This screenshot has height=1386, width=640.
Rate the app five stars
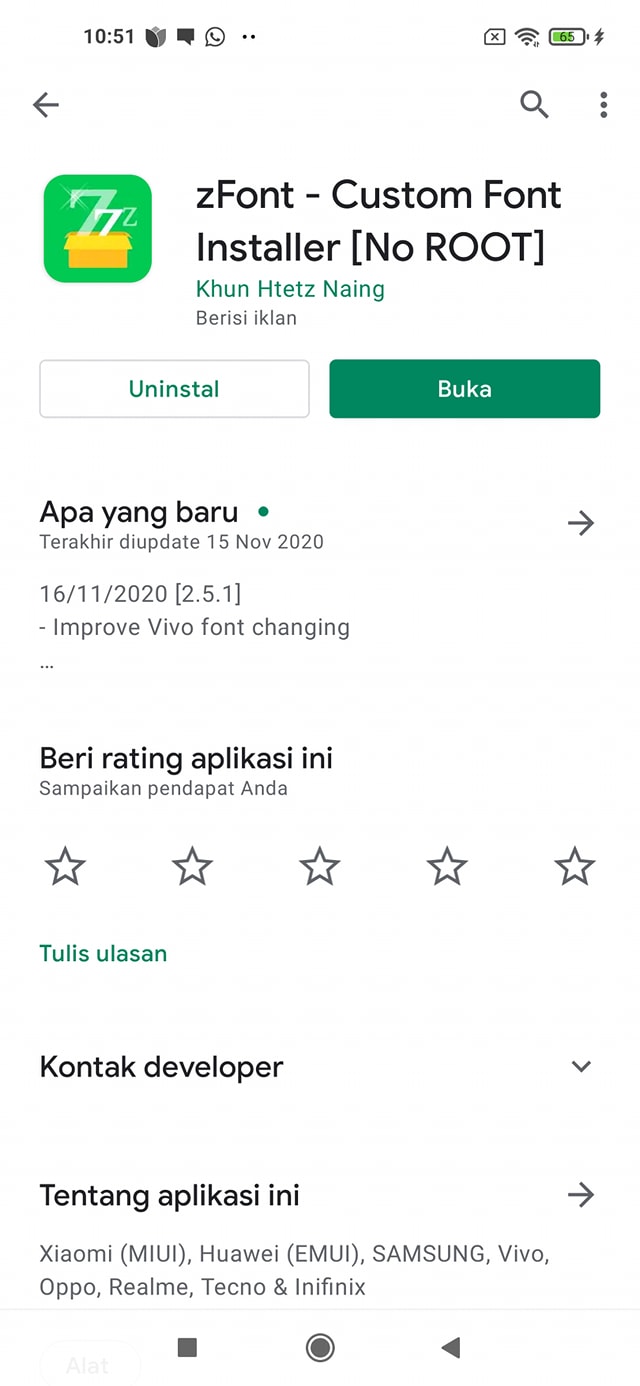point(575,866)
